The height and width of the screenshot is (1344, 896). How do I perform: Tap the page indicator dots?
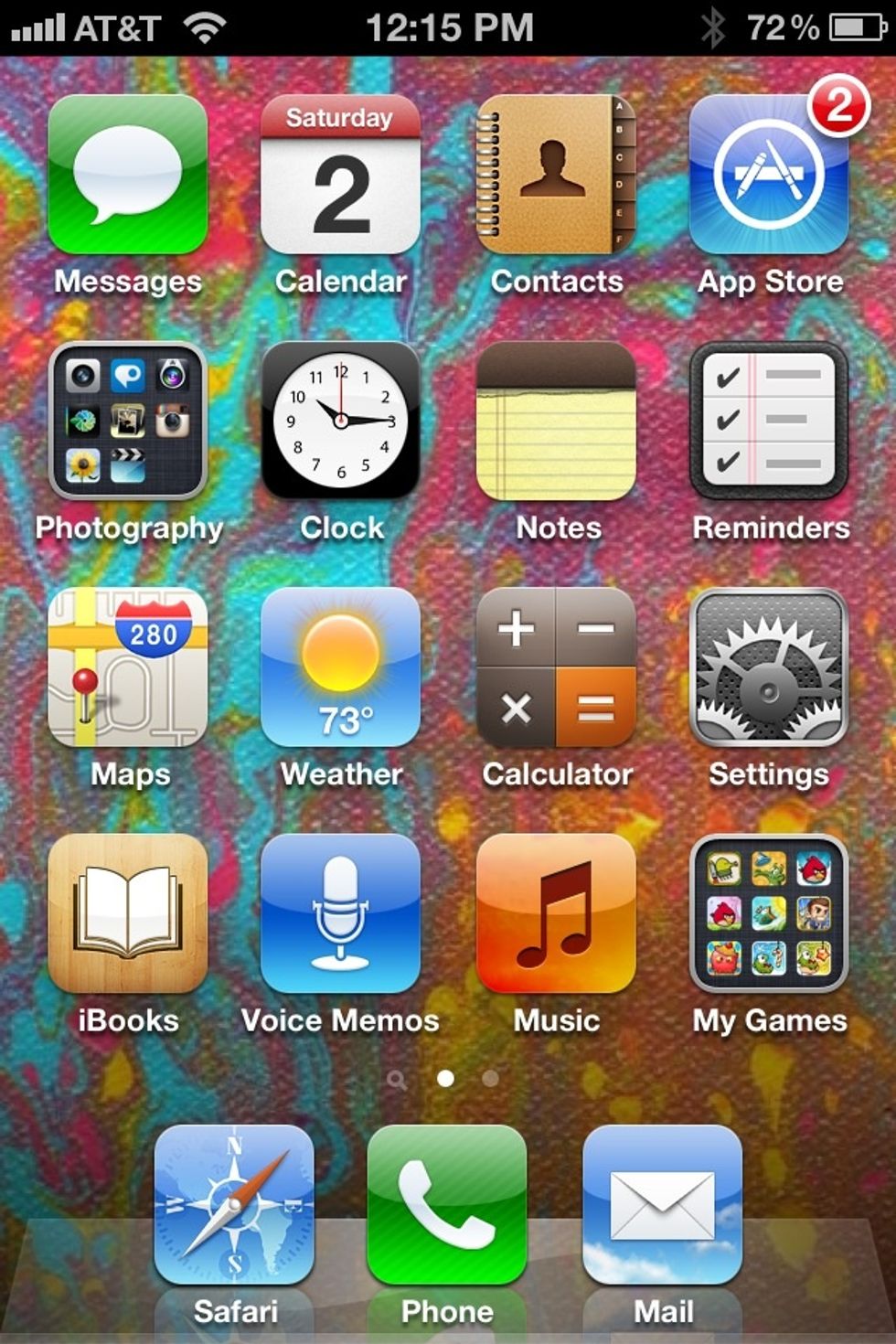pyautogui.click(x=445, y=1079)
